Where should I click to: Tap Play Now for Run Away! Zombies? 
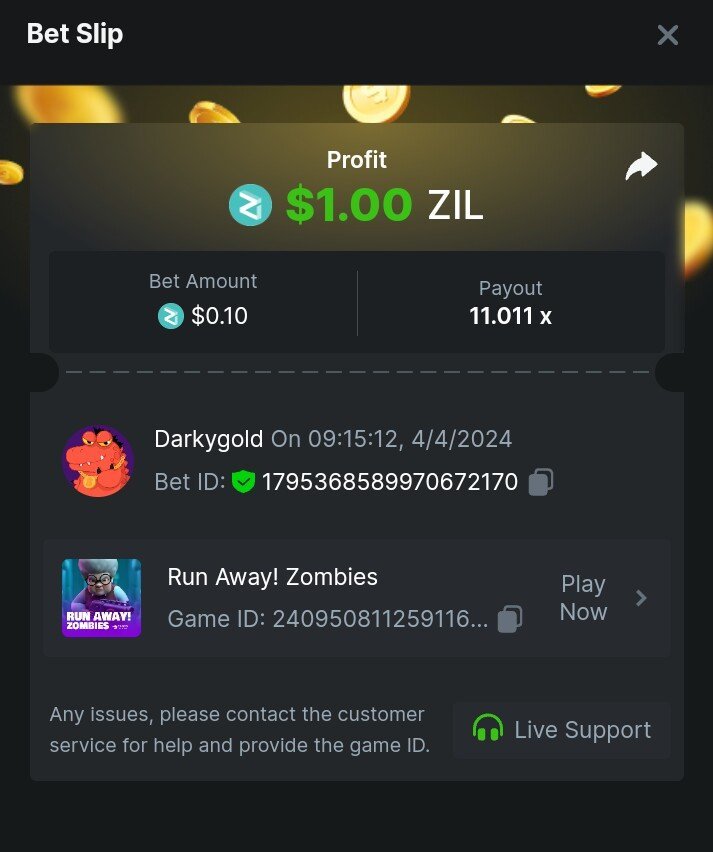(597, 598)
